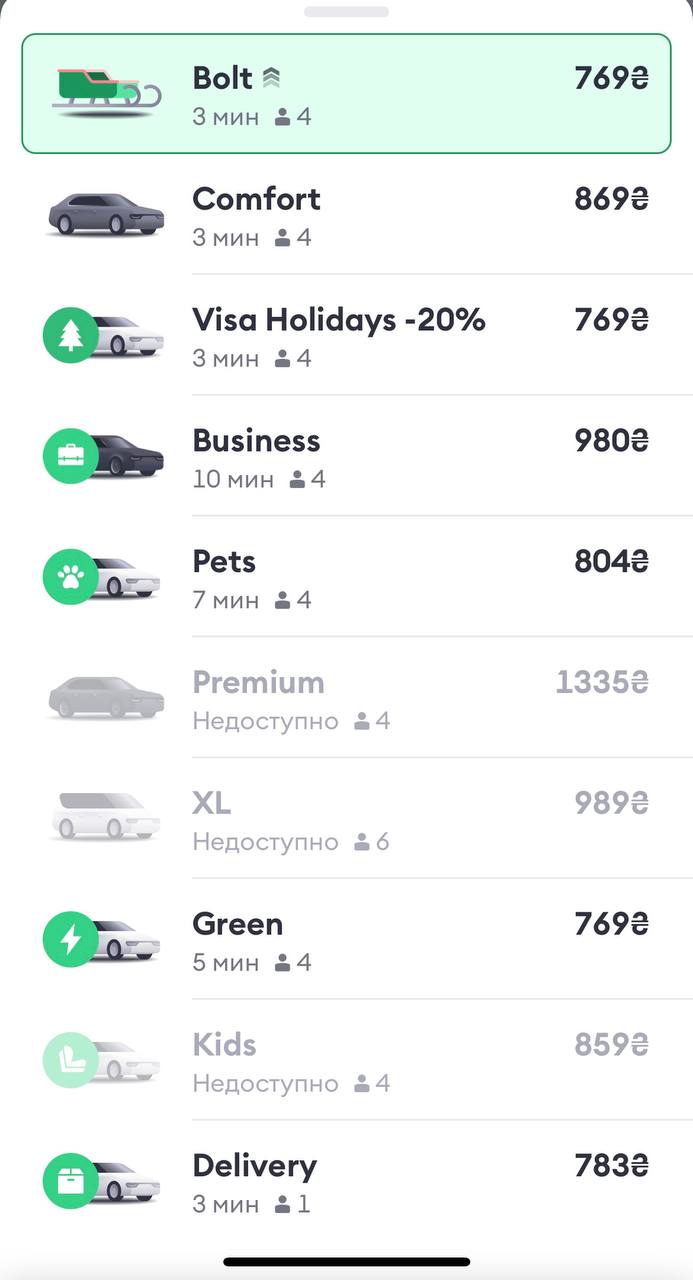
Task: Select the Bolt ride option
Action: (346, 94)
